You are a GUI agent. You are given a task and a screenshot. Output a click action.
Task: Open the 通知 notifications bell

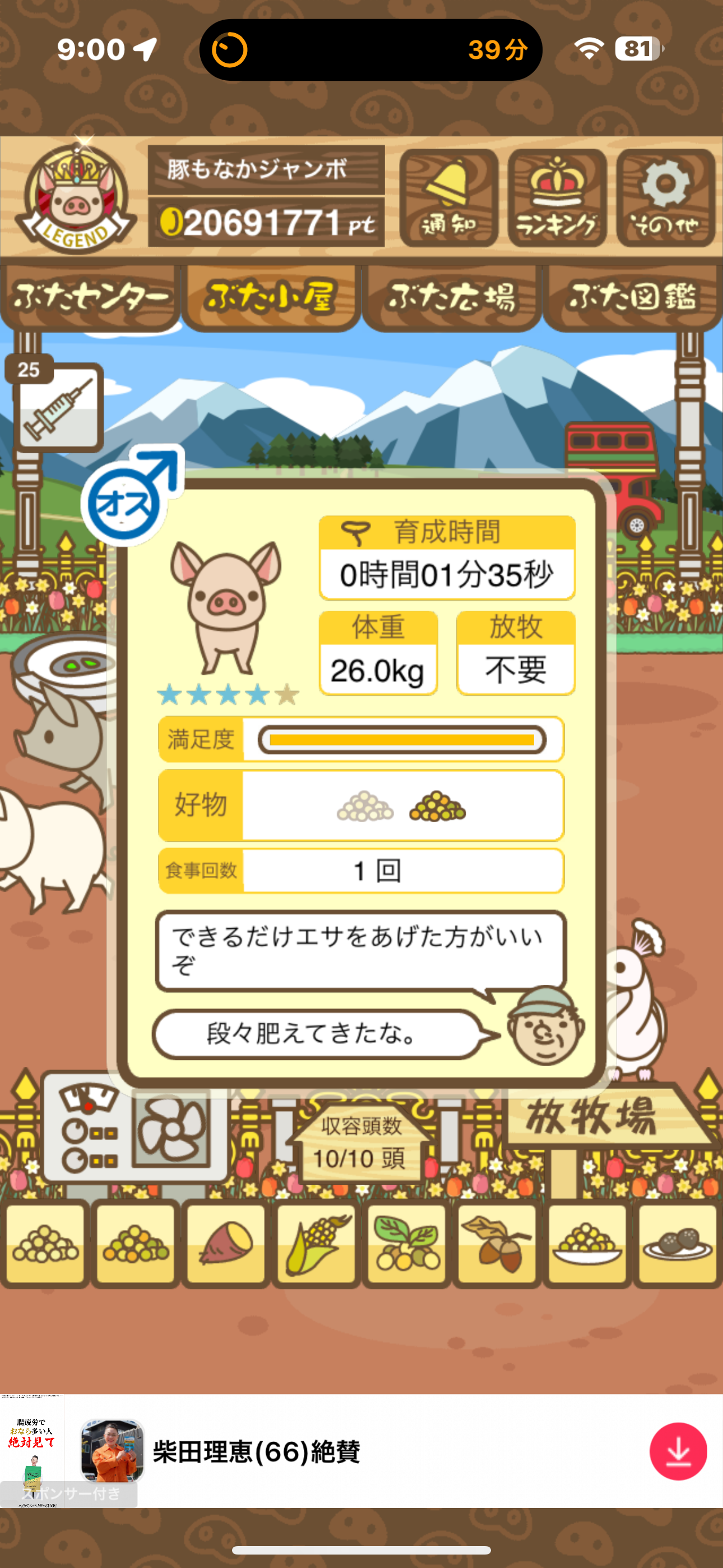point(448,199)
